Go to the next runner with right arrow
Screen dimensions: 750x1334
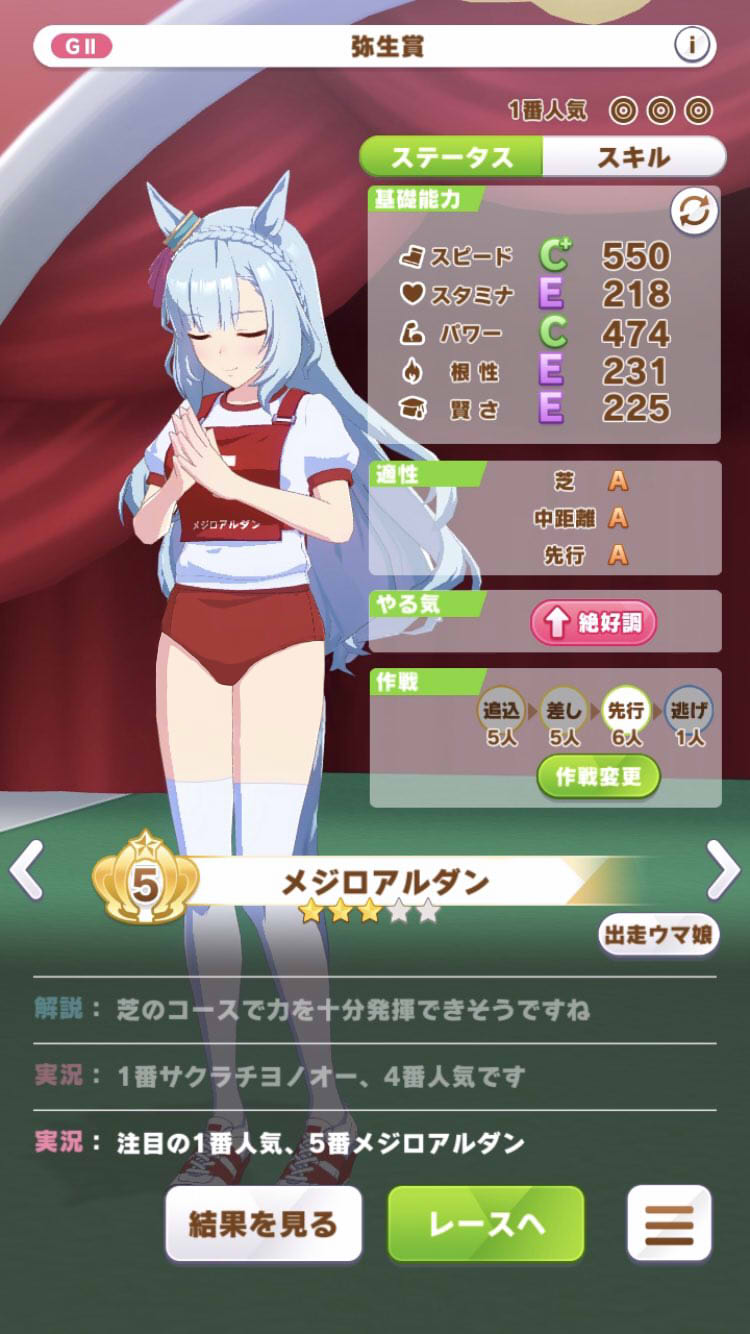722,868
